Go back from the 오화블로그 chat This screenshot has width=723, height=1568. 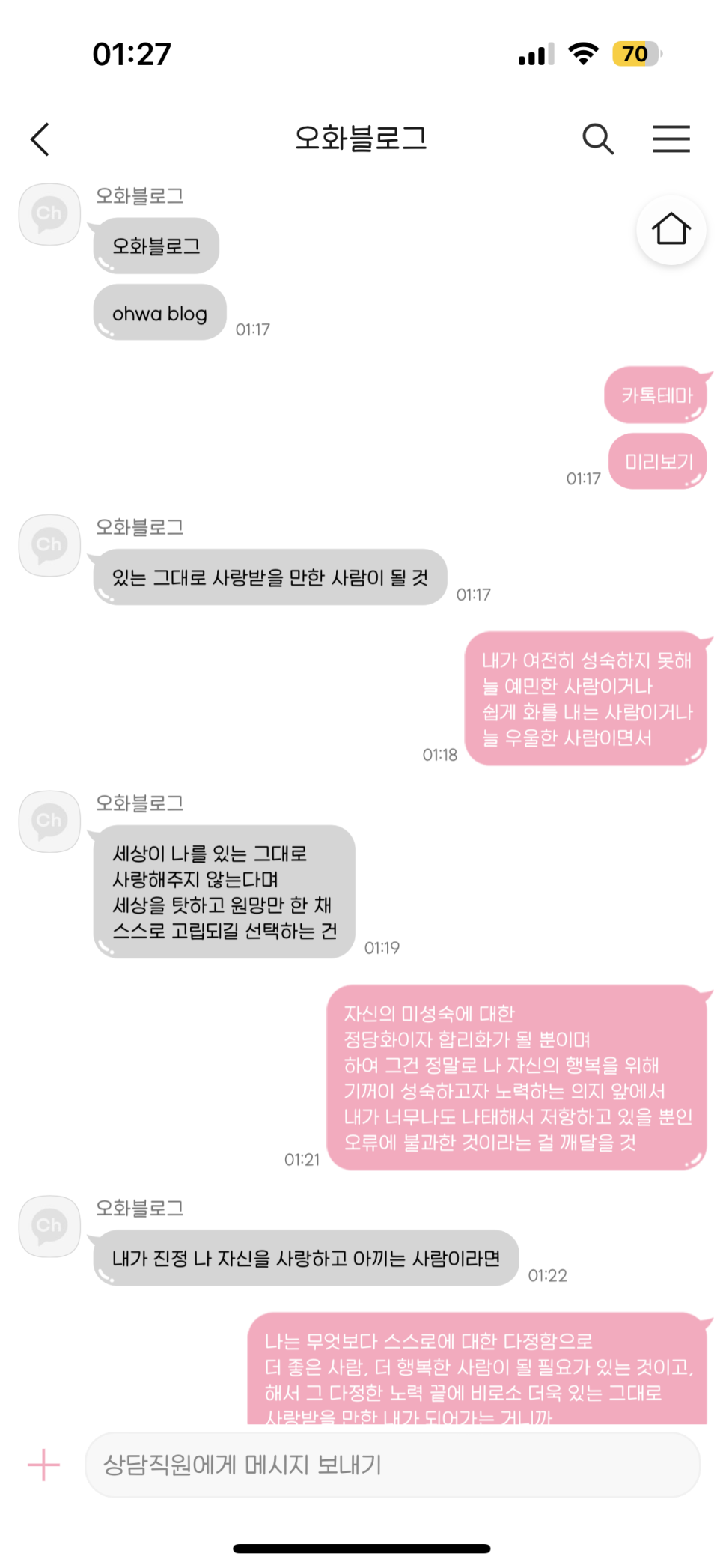tap(40, 139)
